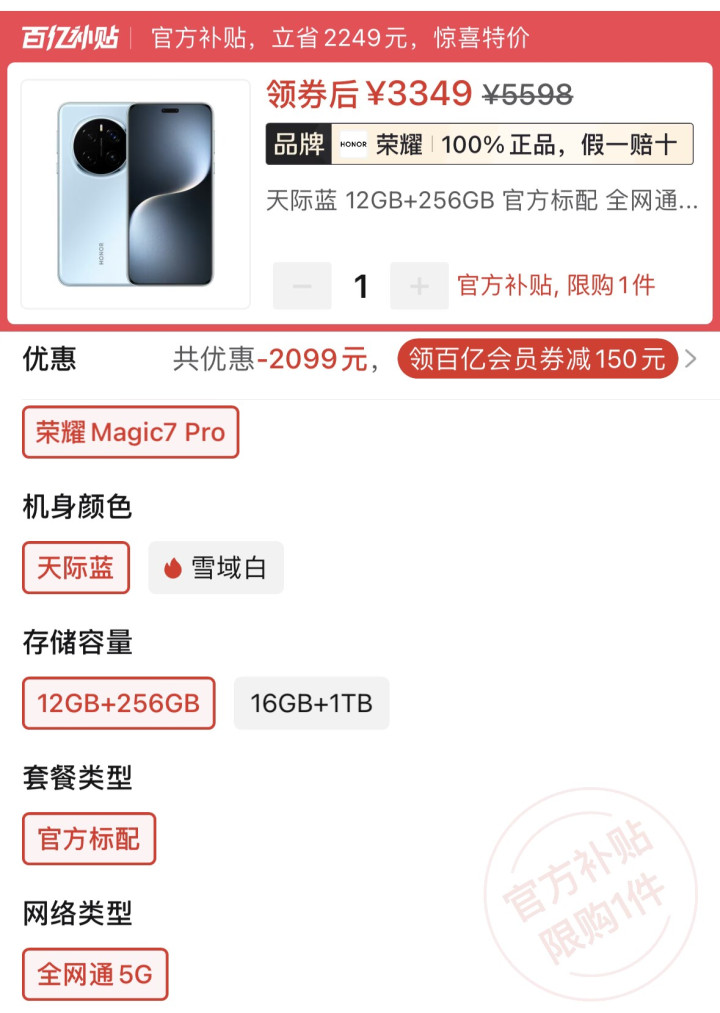This screenshot has height=1013, width=720.
Task: Increase quantity with the plus button
Action: pos(419,287)
